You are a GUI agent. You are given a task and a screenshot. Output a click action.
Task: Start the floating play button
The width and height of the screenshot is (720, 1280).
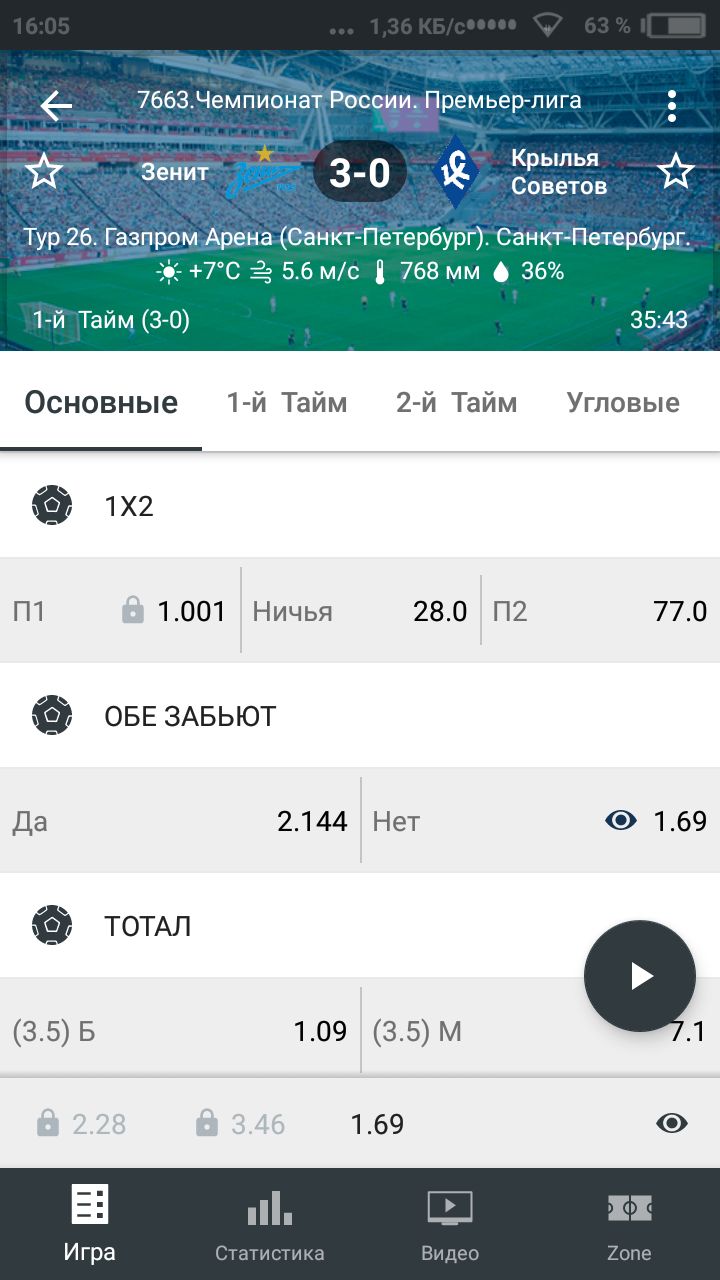tap(640, 976)
